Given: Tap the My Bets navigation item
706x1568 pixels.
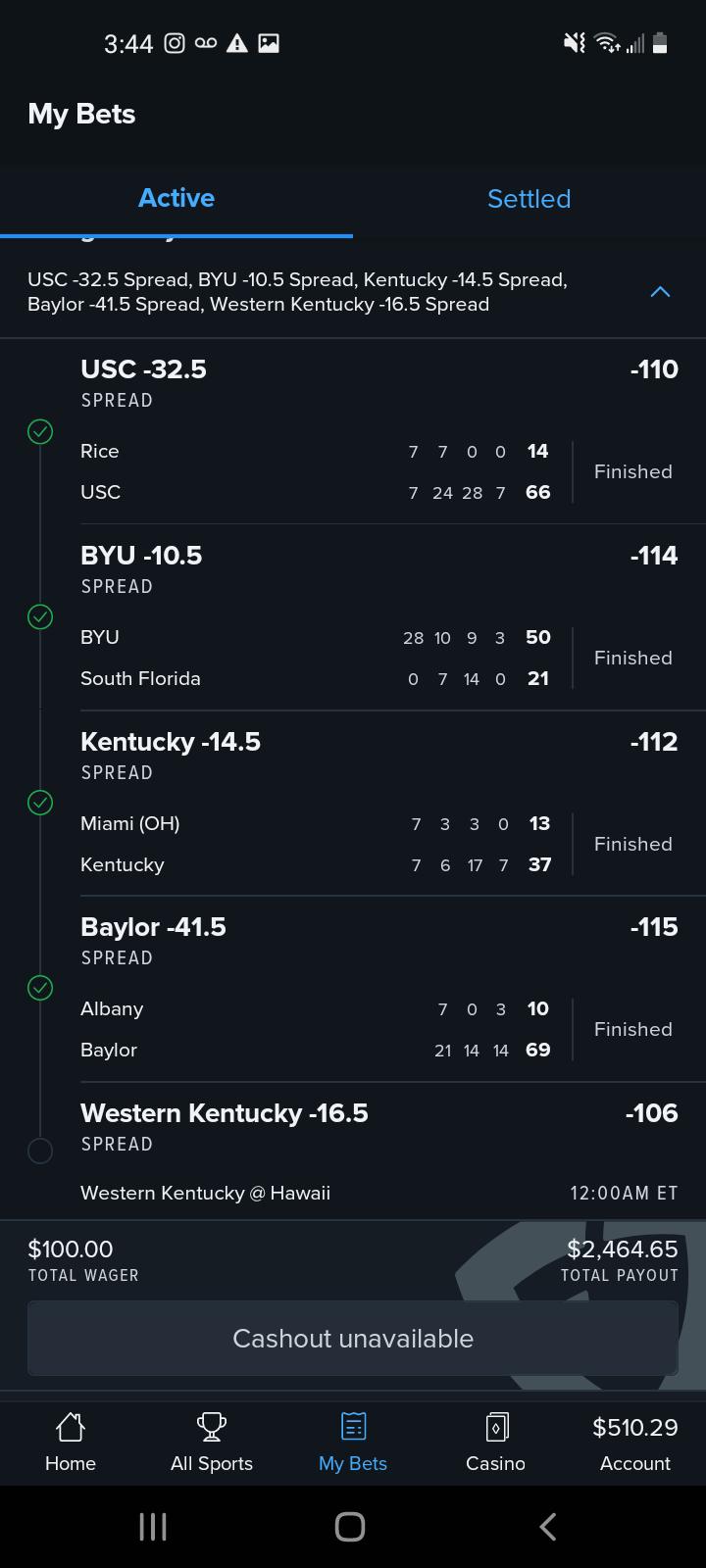Looking at the screenshot, I should 353,1443.
